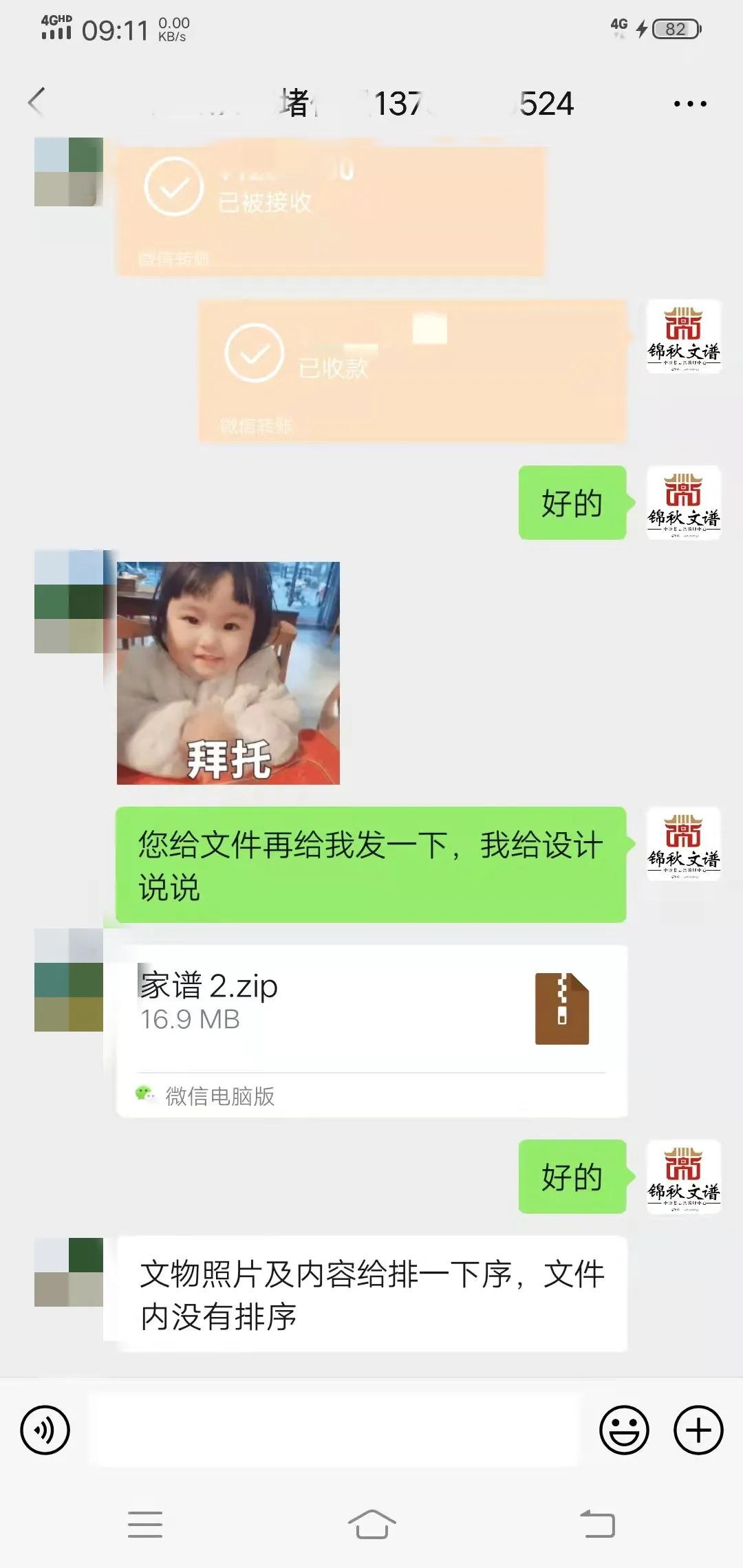
Task: Go back from this chat
Action: click(37, 102)
